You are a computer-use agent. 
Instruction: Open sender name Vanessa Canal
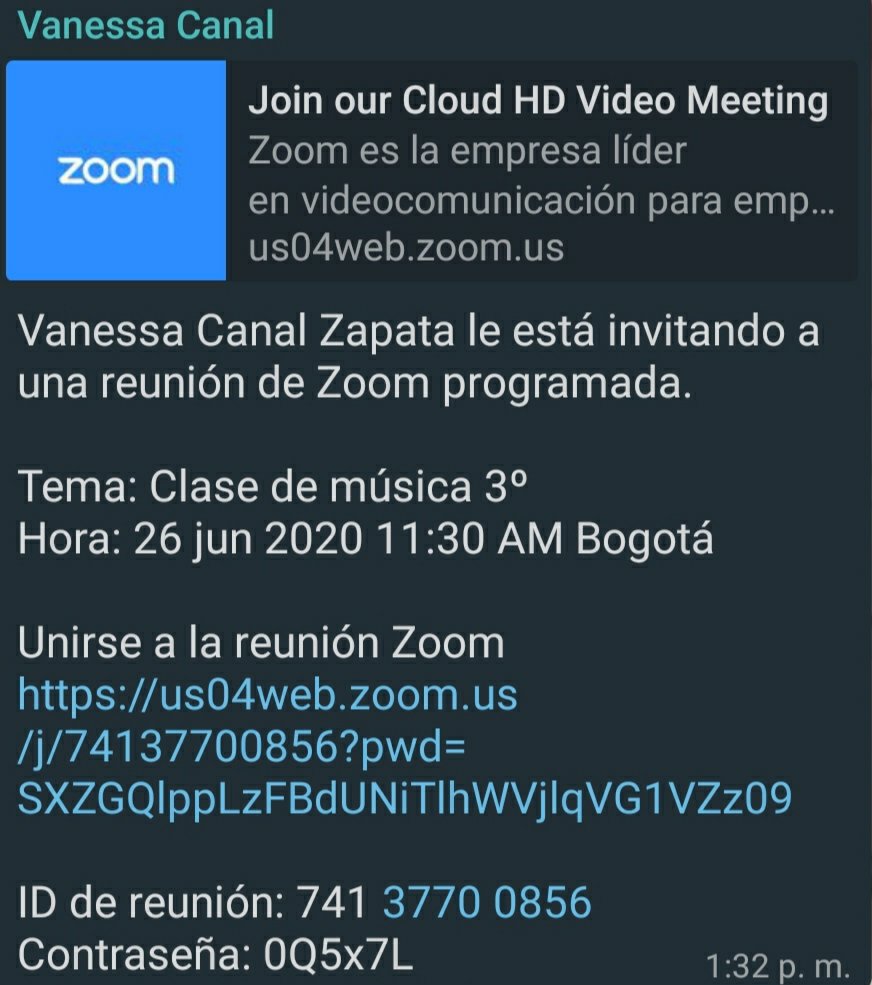pos(146,26)
